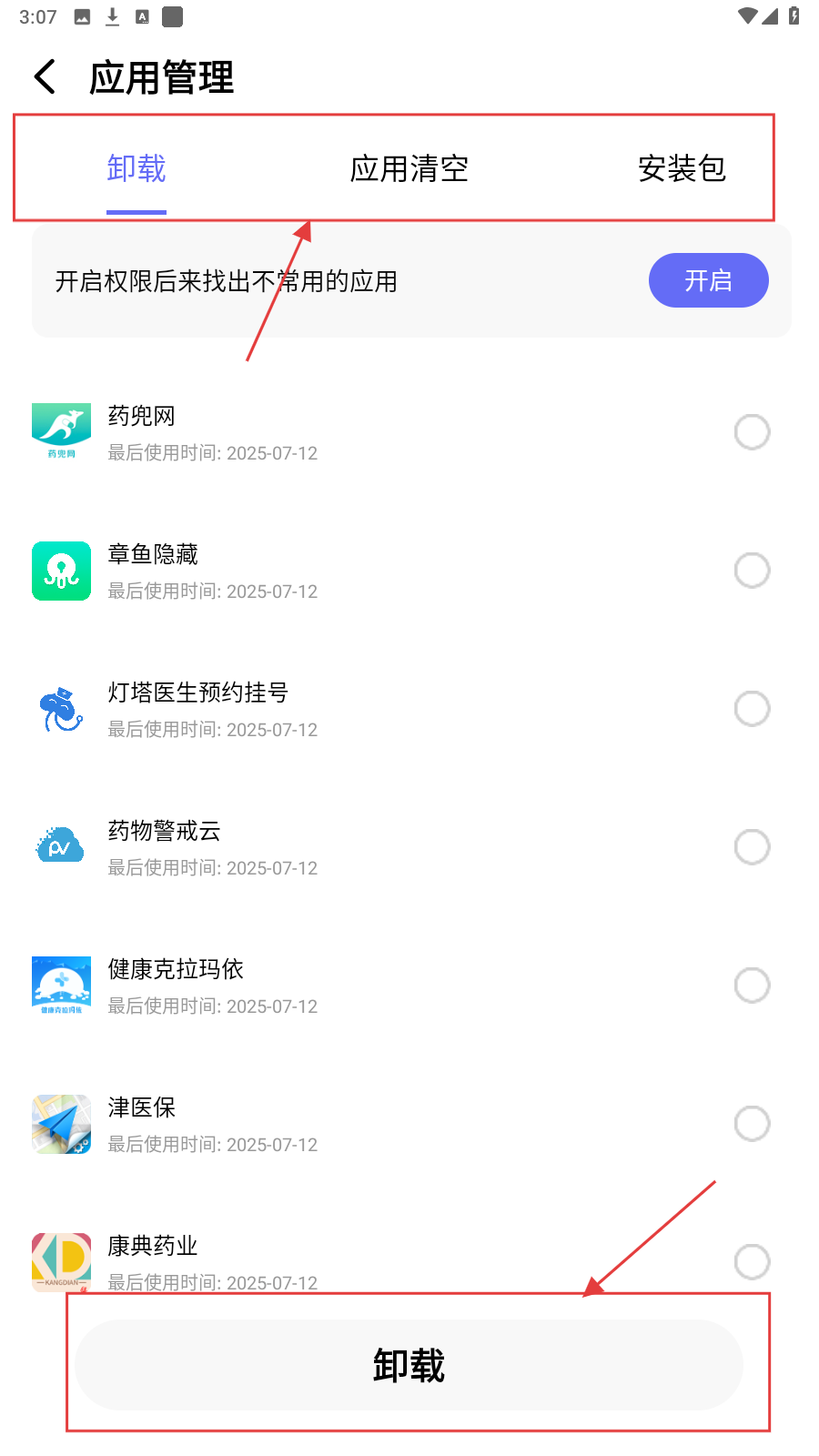Viewport: 819px width, 1456px height.
Task: Select the 康典药业 app
Action: 752,1261
